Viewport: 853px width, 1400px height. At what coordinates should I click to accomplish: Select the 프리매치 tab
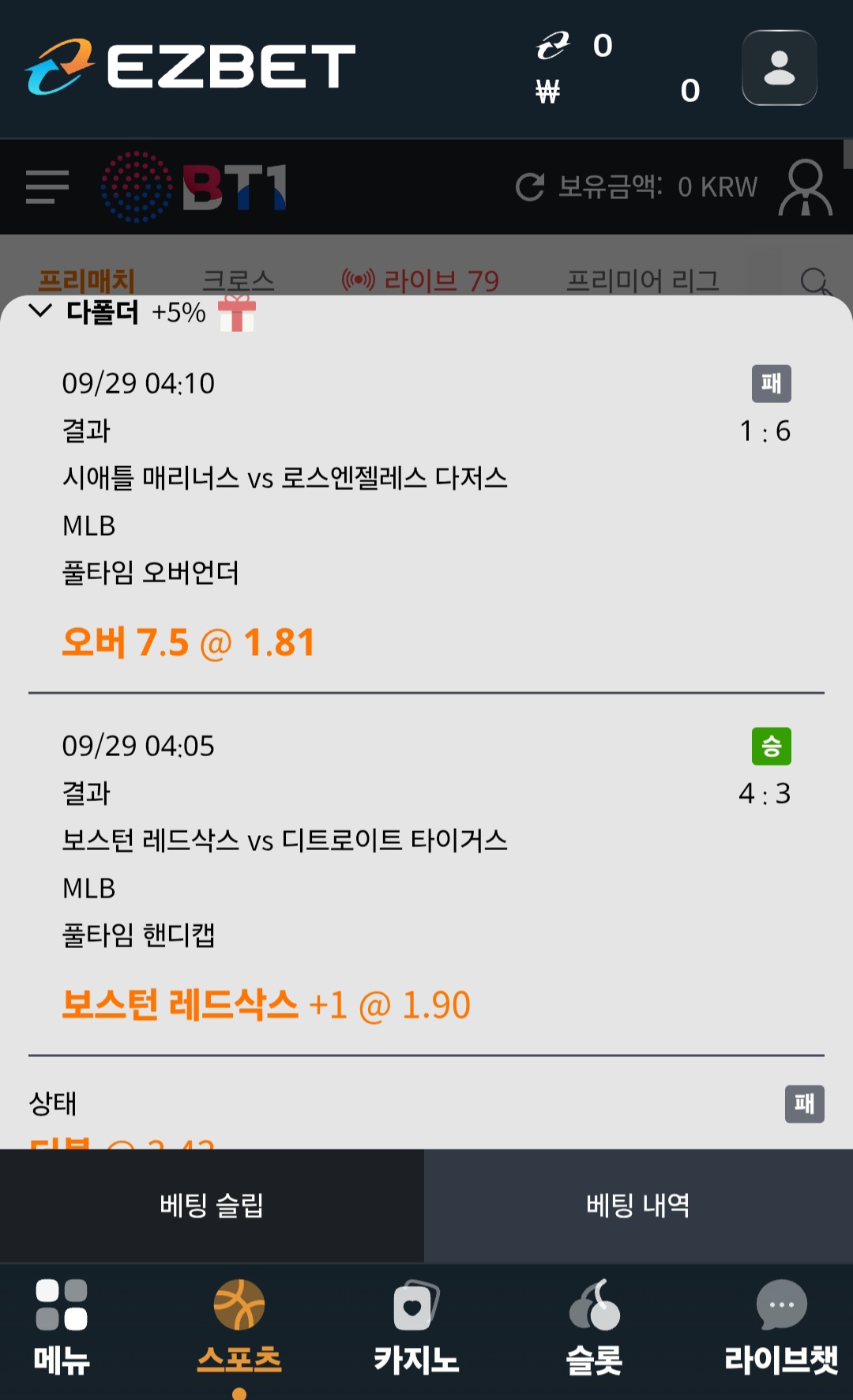87,280
